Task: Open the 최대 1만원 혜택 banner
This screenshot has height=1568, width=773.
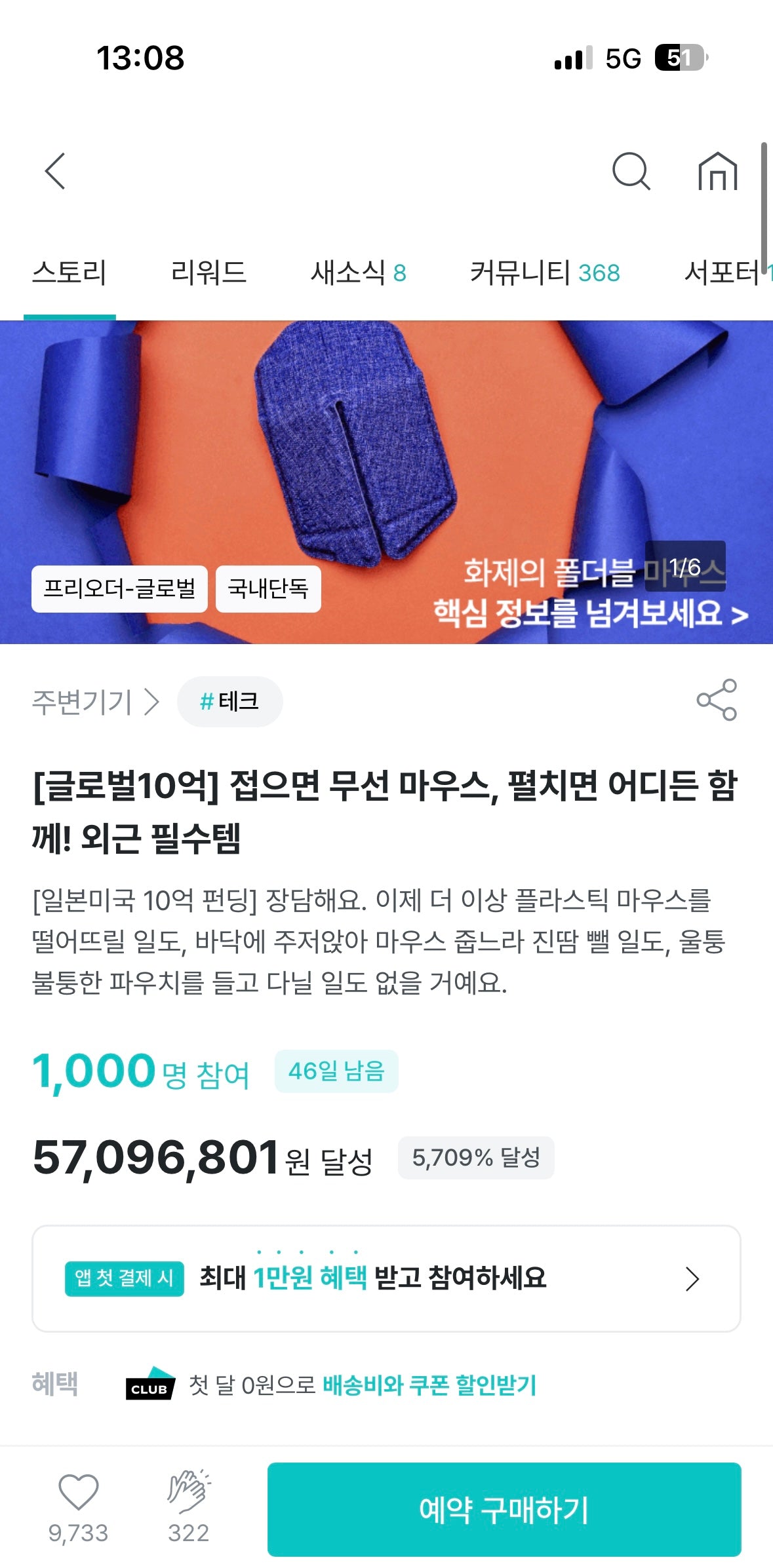Action: [386, 1278]
